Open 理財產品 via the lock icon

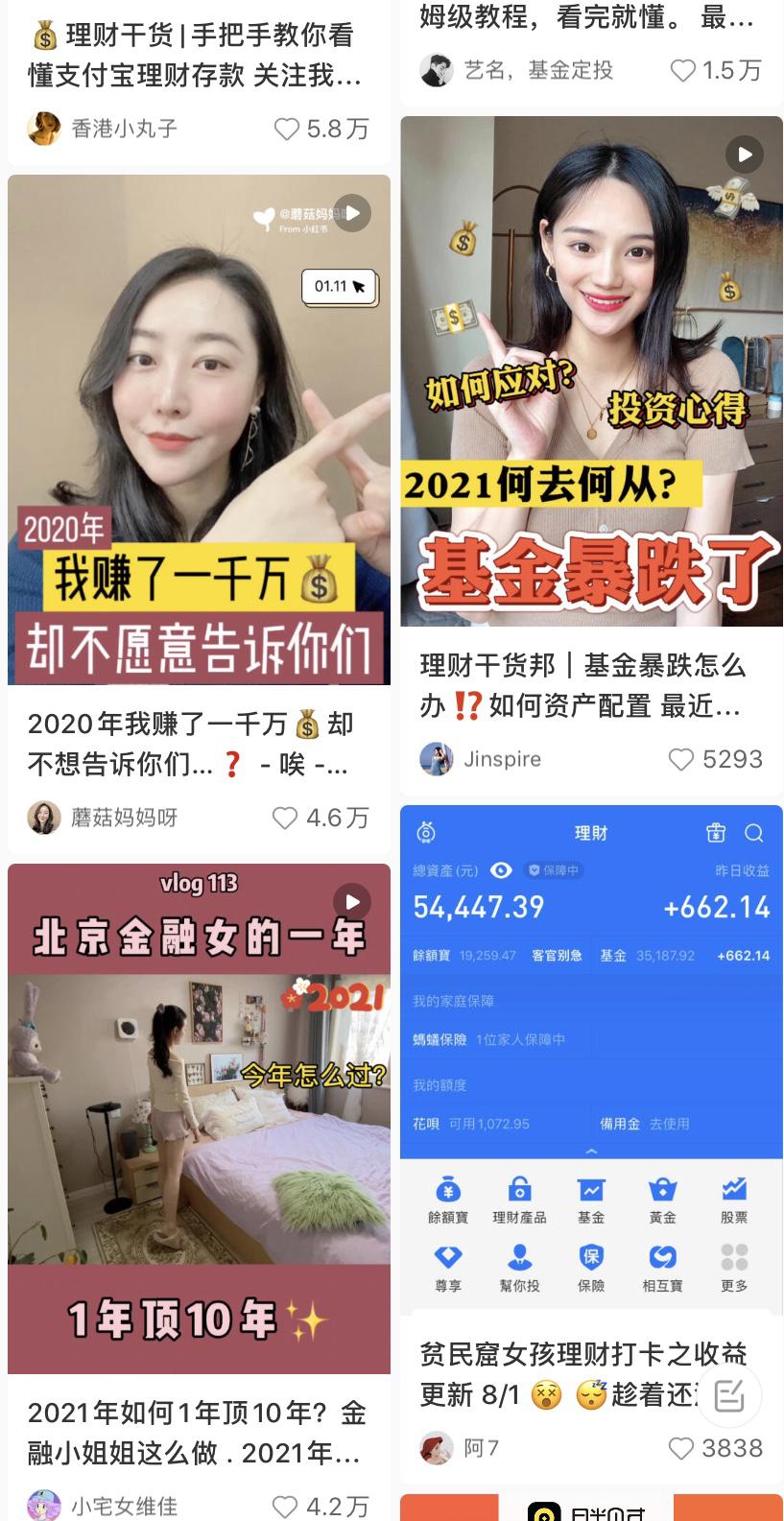click(x=520, y=1191)
